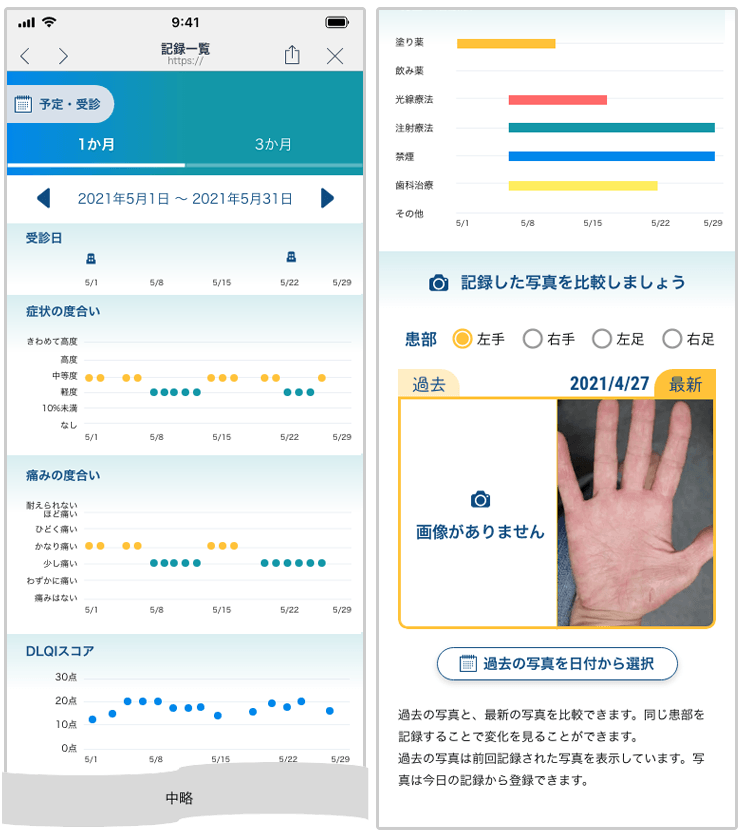Tap 過去の写真を日付から選択
The width and height of the screenshot is (740, 840).
557,663
